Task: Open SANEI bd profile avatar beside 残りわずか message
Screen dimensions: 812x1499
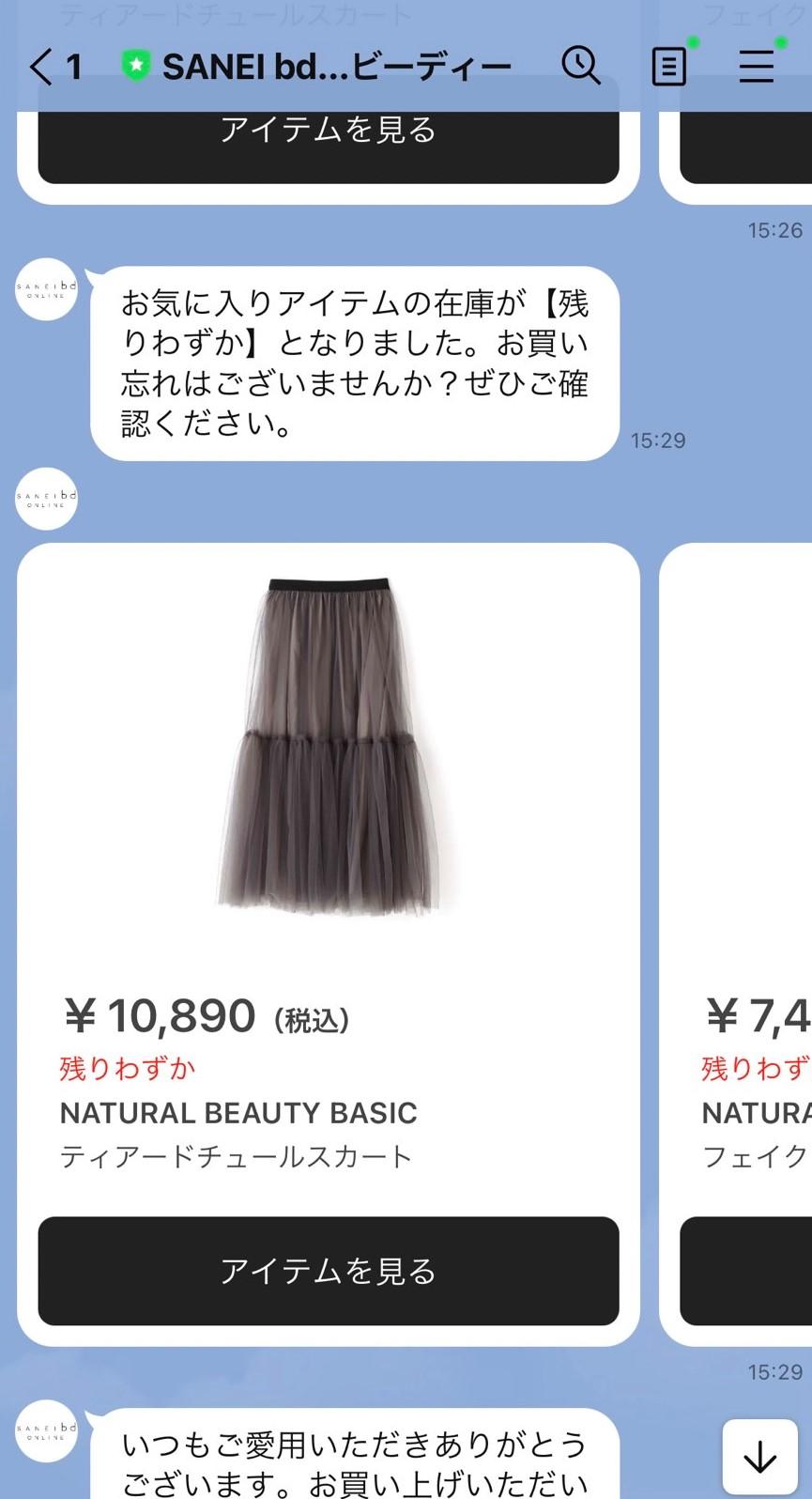Action: pyautogui.click(x=46, y=289)
